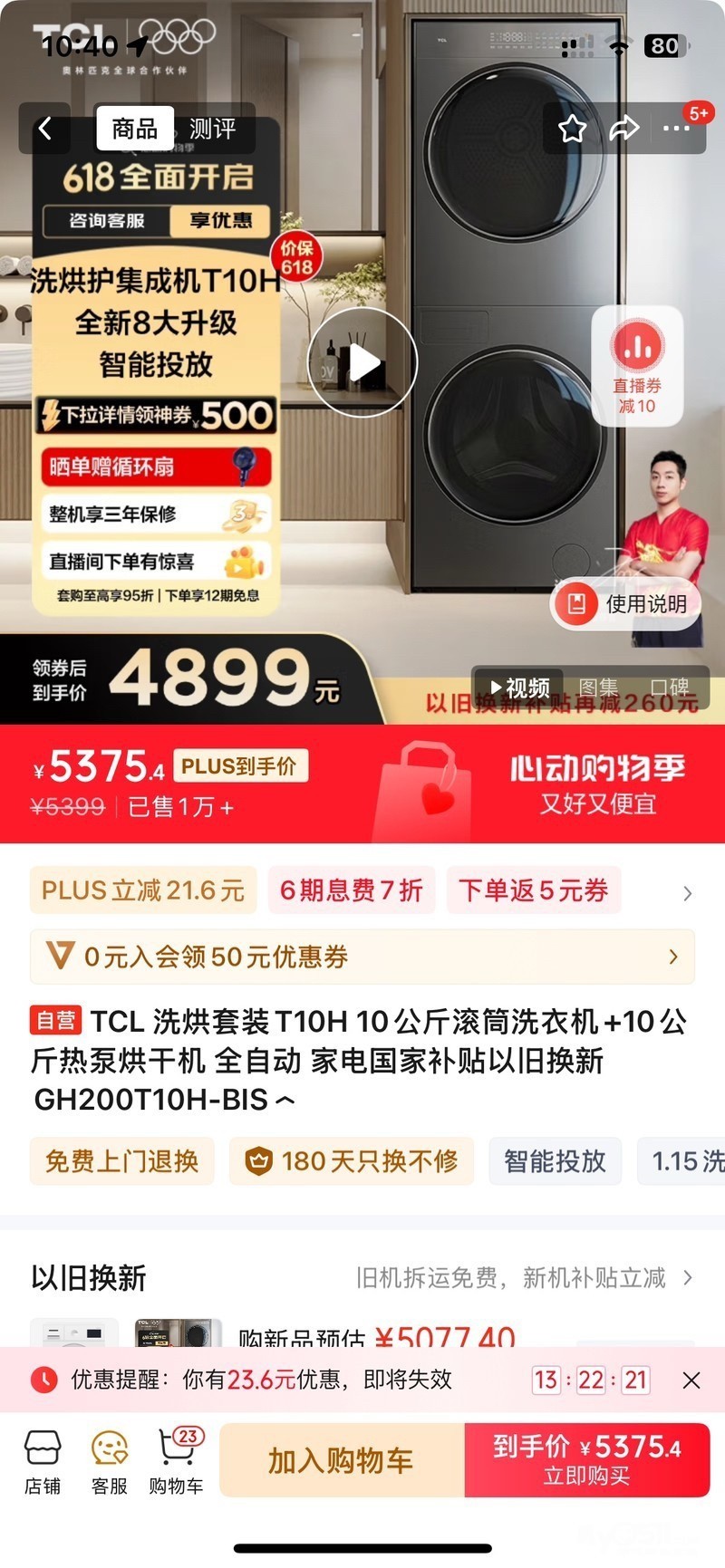View the 使用说明 manual

(x=626, y=604)
